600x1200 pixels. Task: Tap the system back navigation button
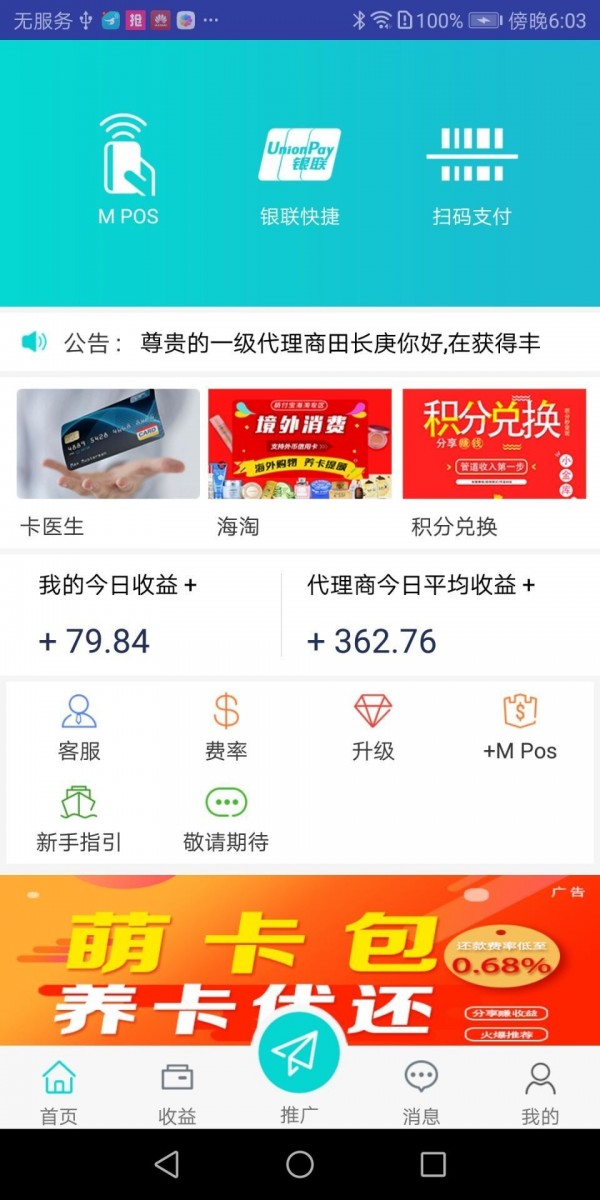167,1164
